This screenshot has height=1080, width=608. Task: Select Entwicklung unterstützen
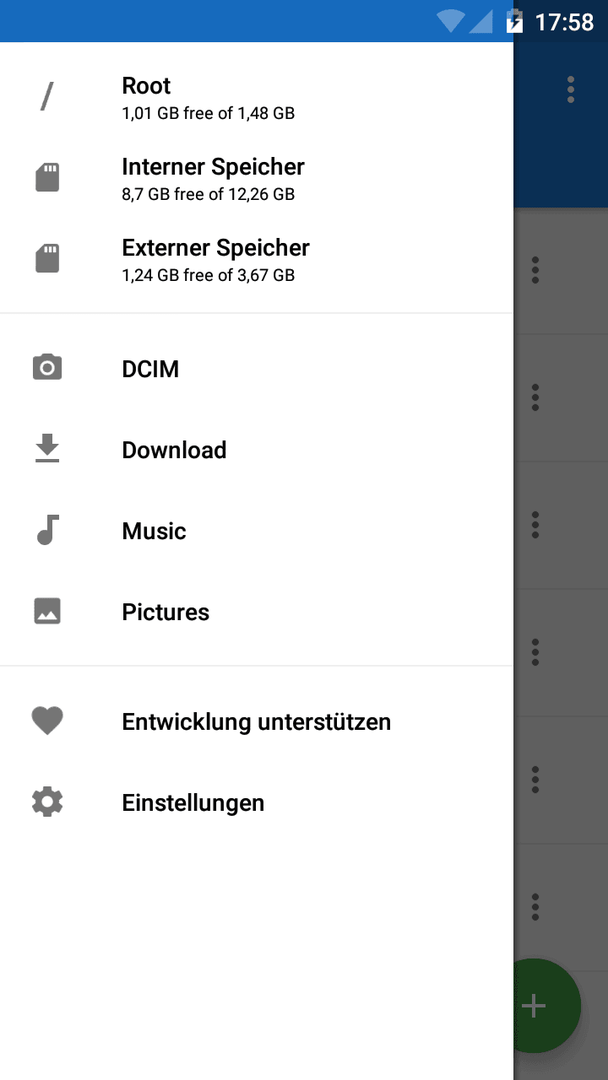tap(256, 721)
